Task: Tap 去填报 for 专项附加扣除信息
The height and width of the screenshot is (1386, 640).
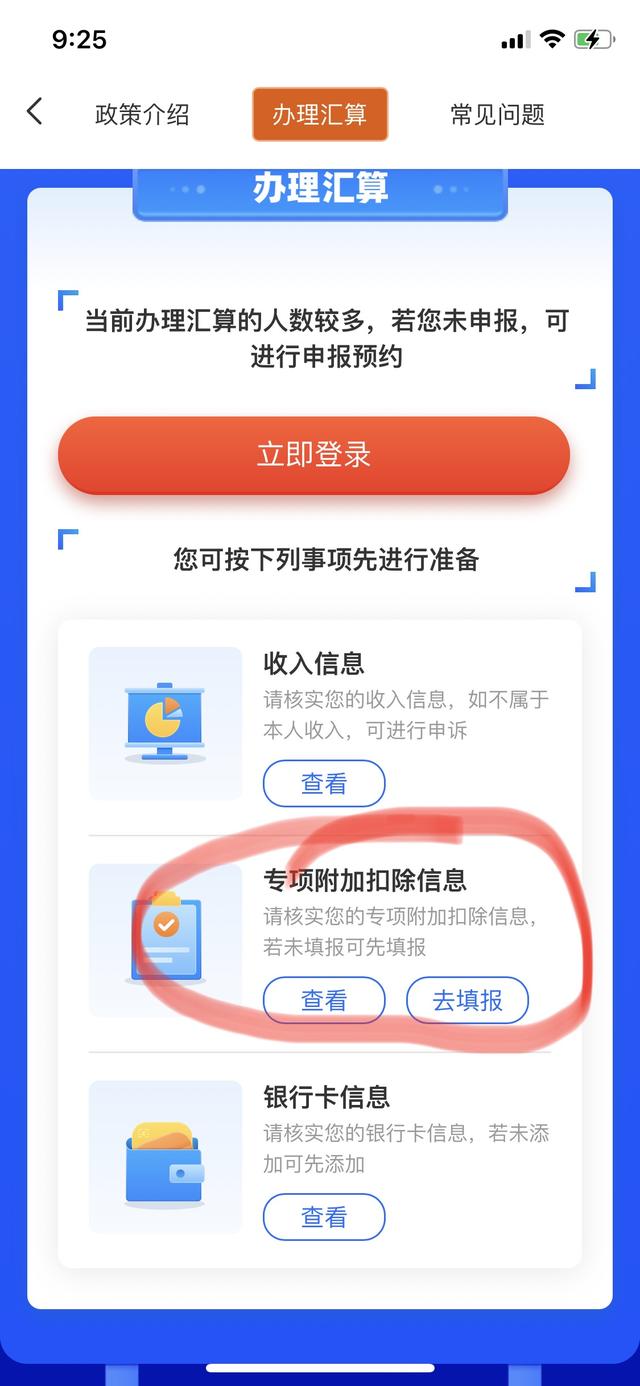Action: click(467, 1000)
